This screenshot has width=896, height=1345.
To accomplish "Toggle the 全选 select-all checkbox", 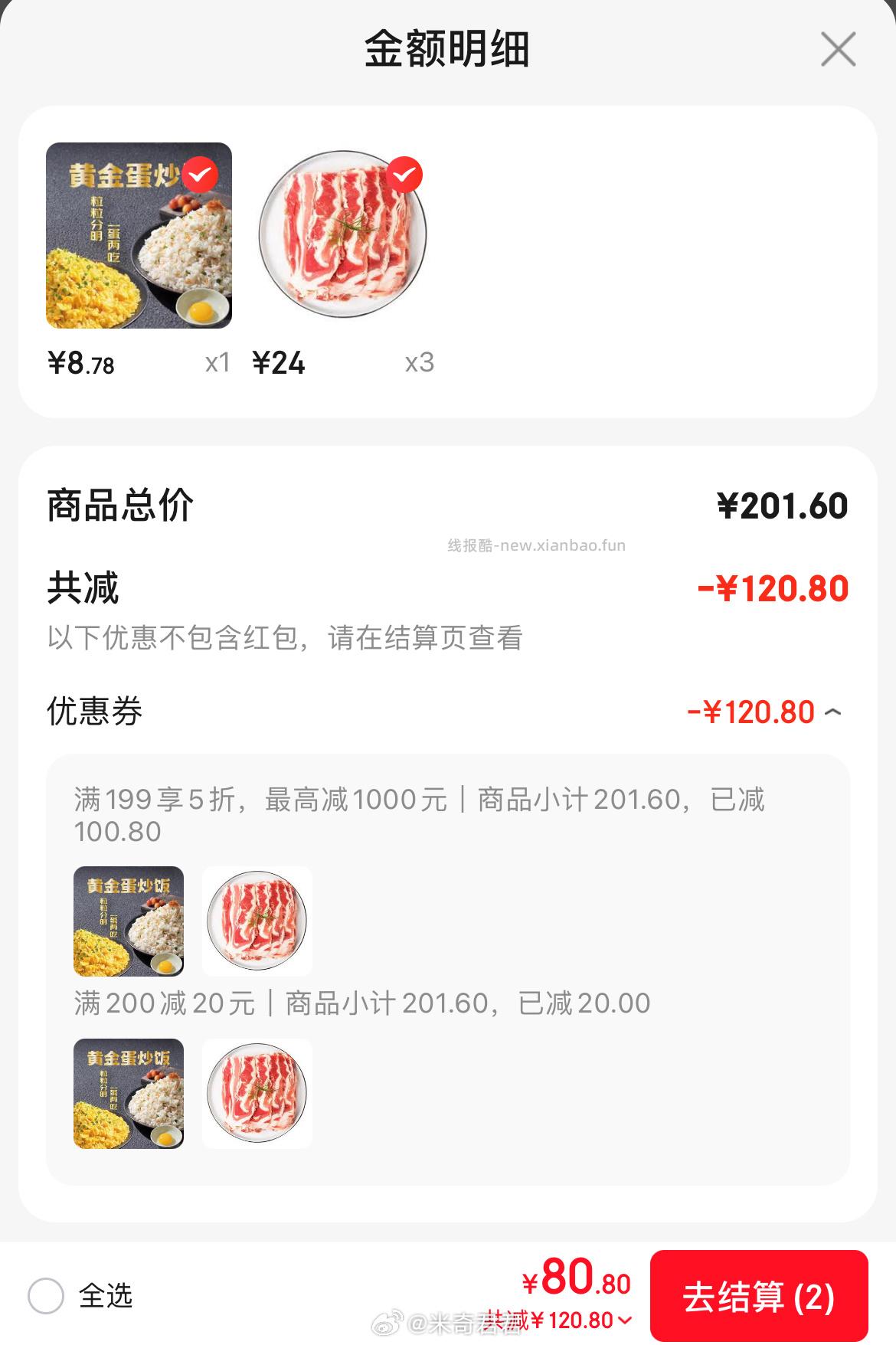I will pyautogui.click(x=46, y=1296).
